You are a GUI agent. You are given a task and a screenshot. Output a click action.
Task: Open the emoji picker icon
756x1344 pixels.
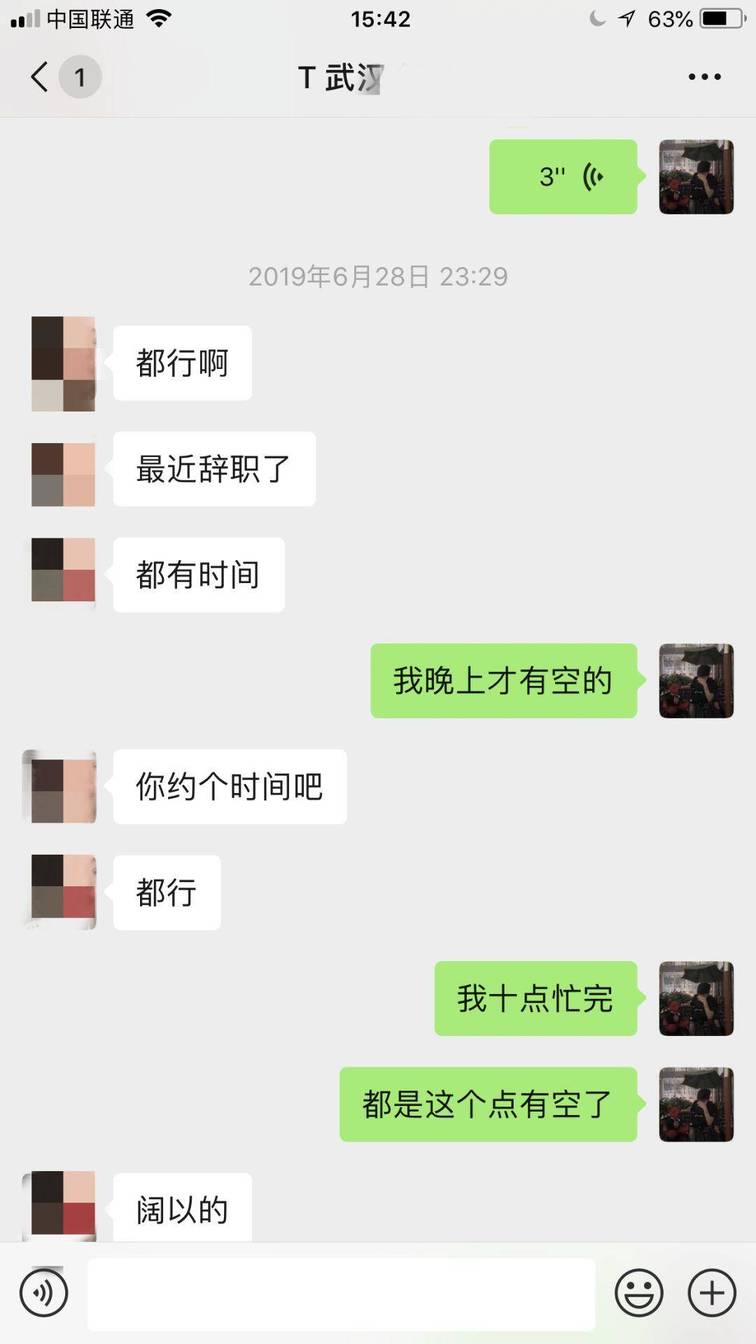pyautogui.click(x=640, y=1292)
